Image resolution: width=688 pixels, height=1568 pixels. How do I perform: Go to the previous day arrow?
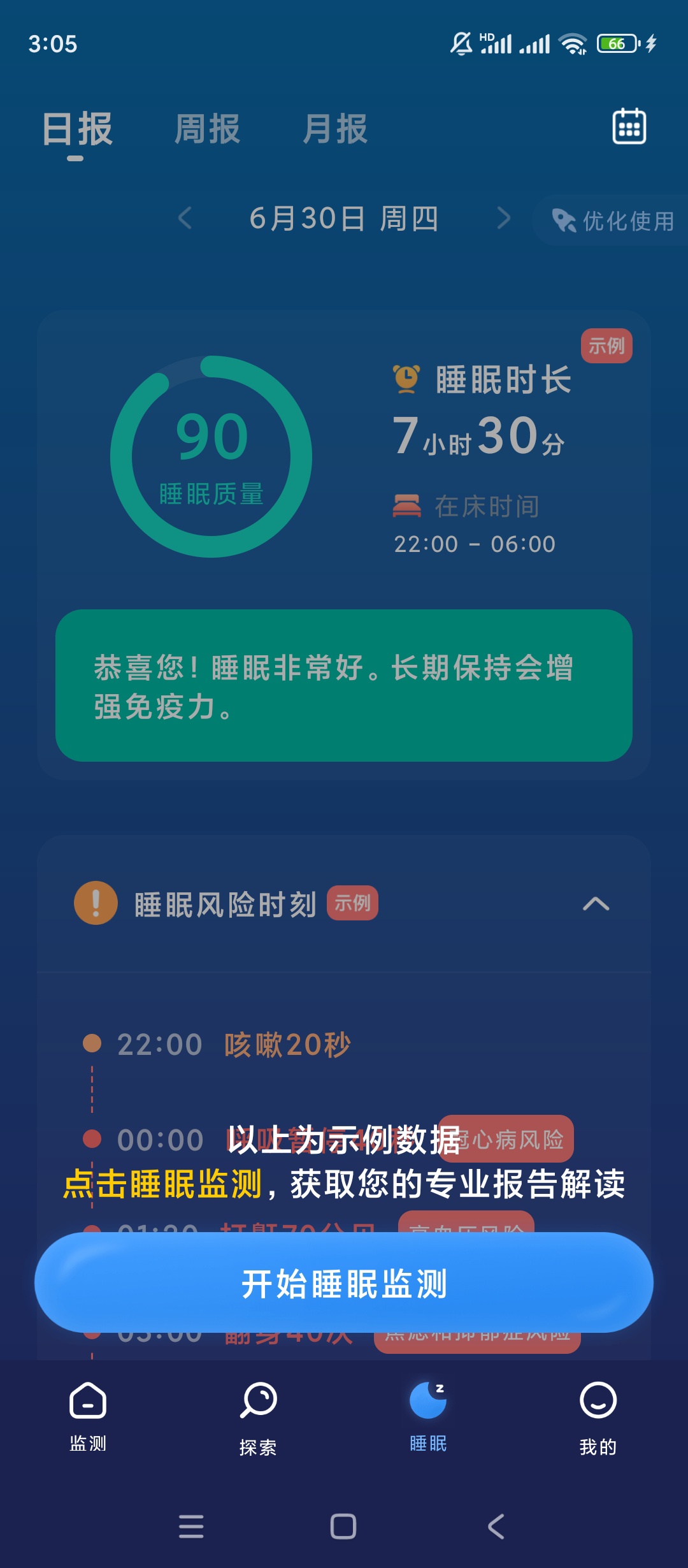pyautogui.click(x=185, y=218)
